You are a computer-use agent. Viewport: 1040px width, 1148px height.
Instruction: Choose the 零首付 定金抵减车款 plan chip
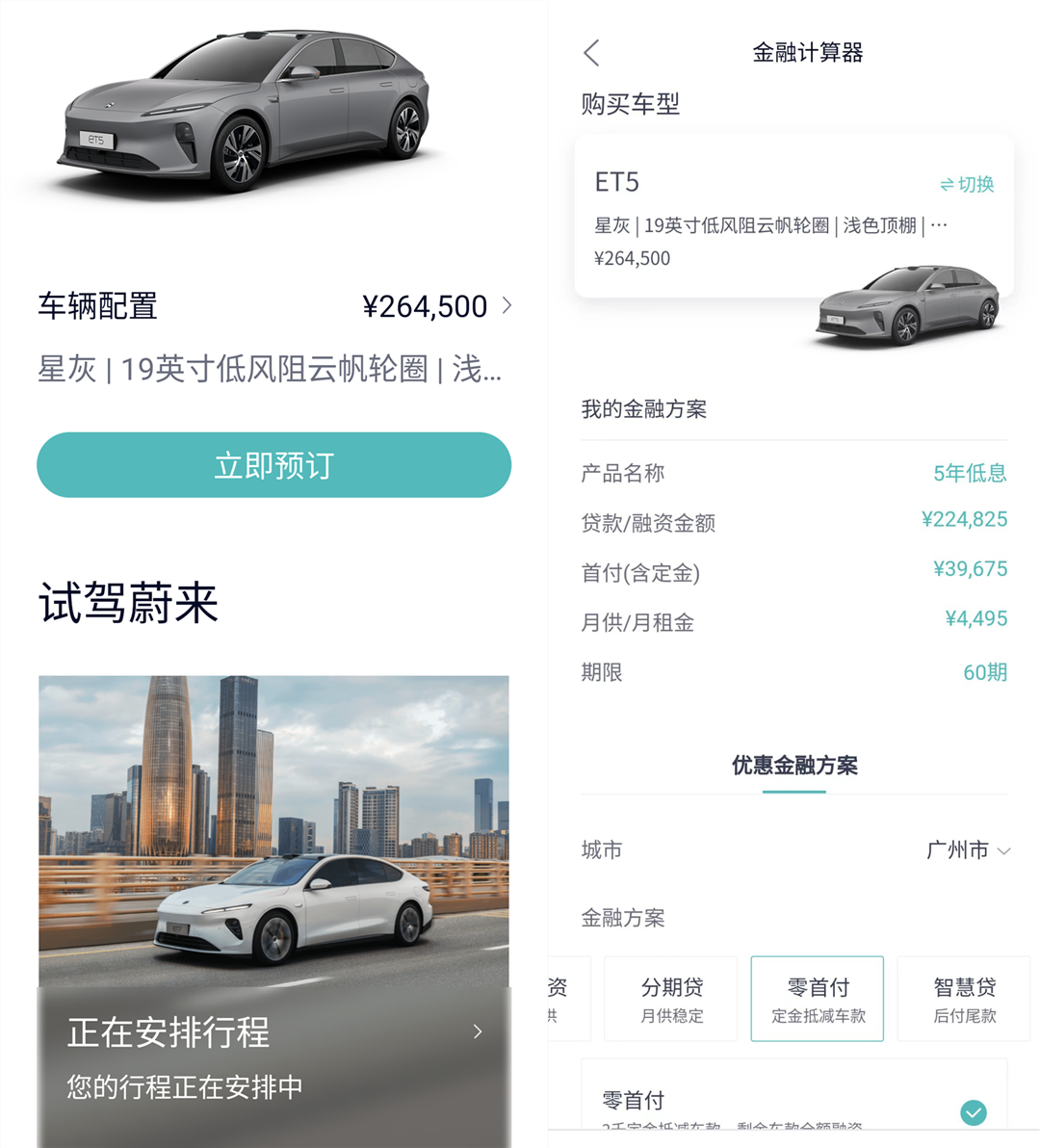818,999
